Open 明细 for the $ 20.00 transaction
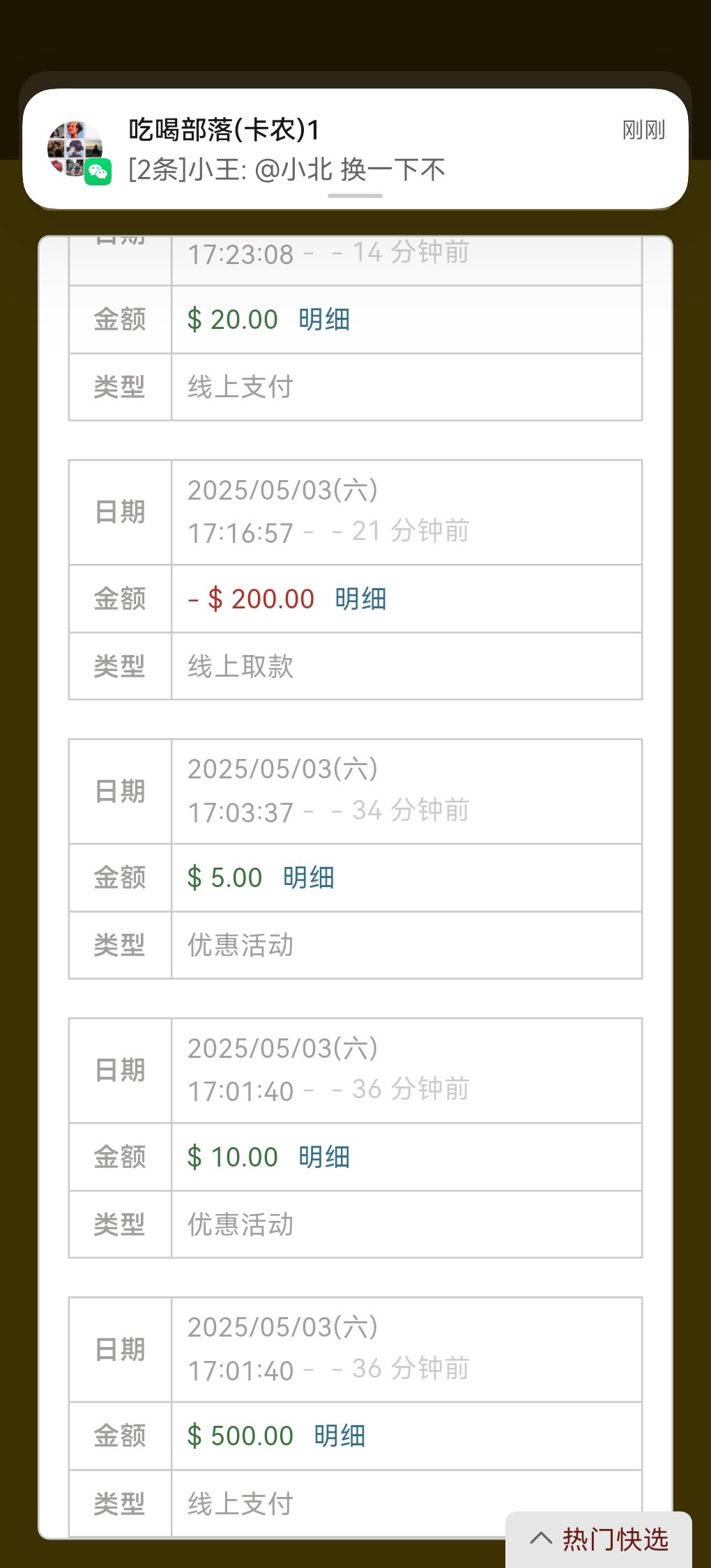The image size is (711, 1568). coord(324,320)
